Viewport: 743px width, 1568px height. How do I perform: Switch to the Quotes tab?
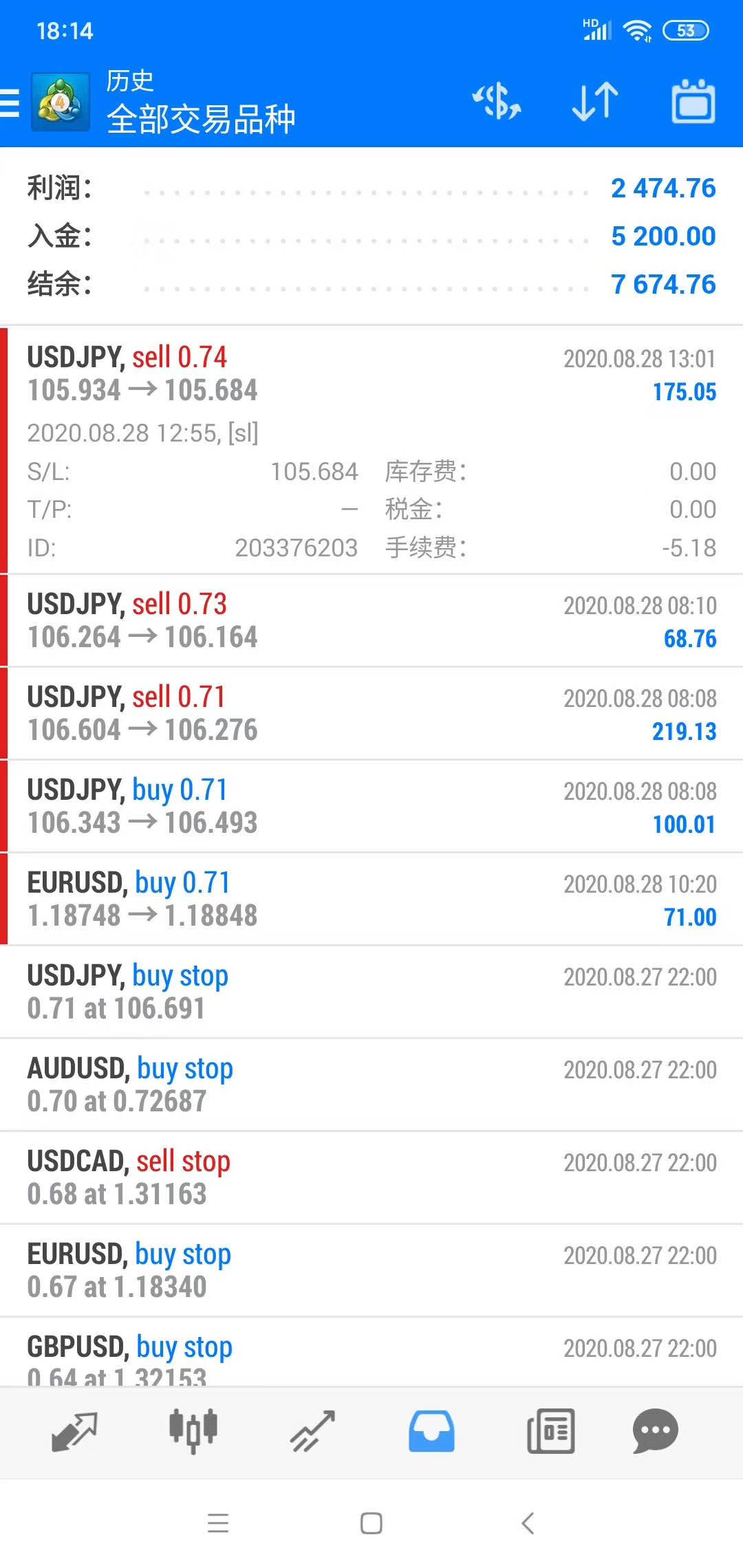[x=74, y=1432]
